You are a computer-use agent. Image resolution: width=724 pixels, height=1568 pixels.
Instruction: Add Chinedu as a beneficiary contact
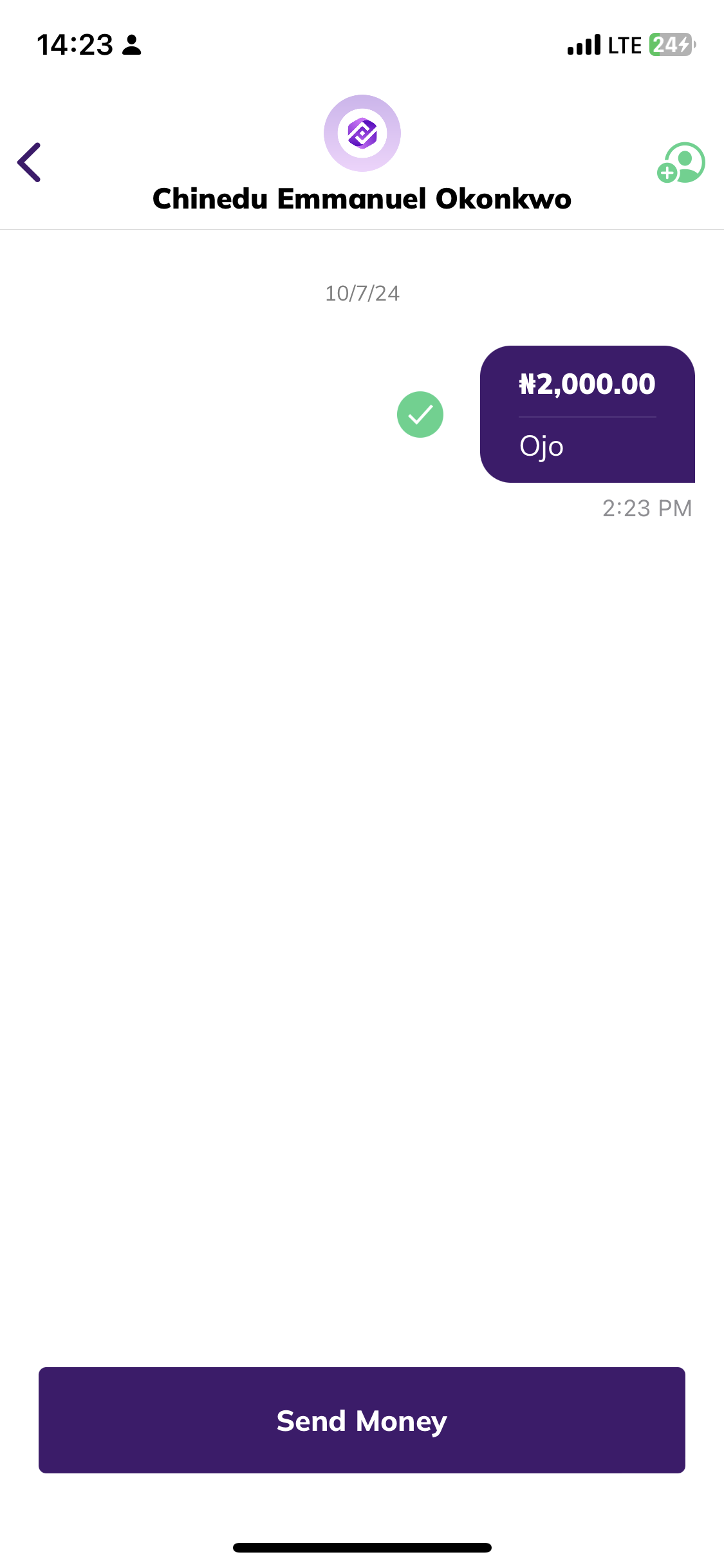pos(681,162)
